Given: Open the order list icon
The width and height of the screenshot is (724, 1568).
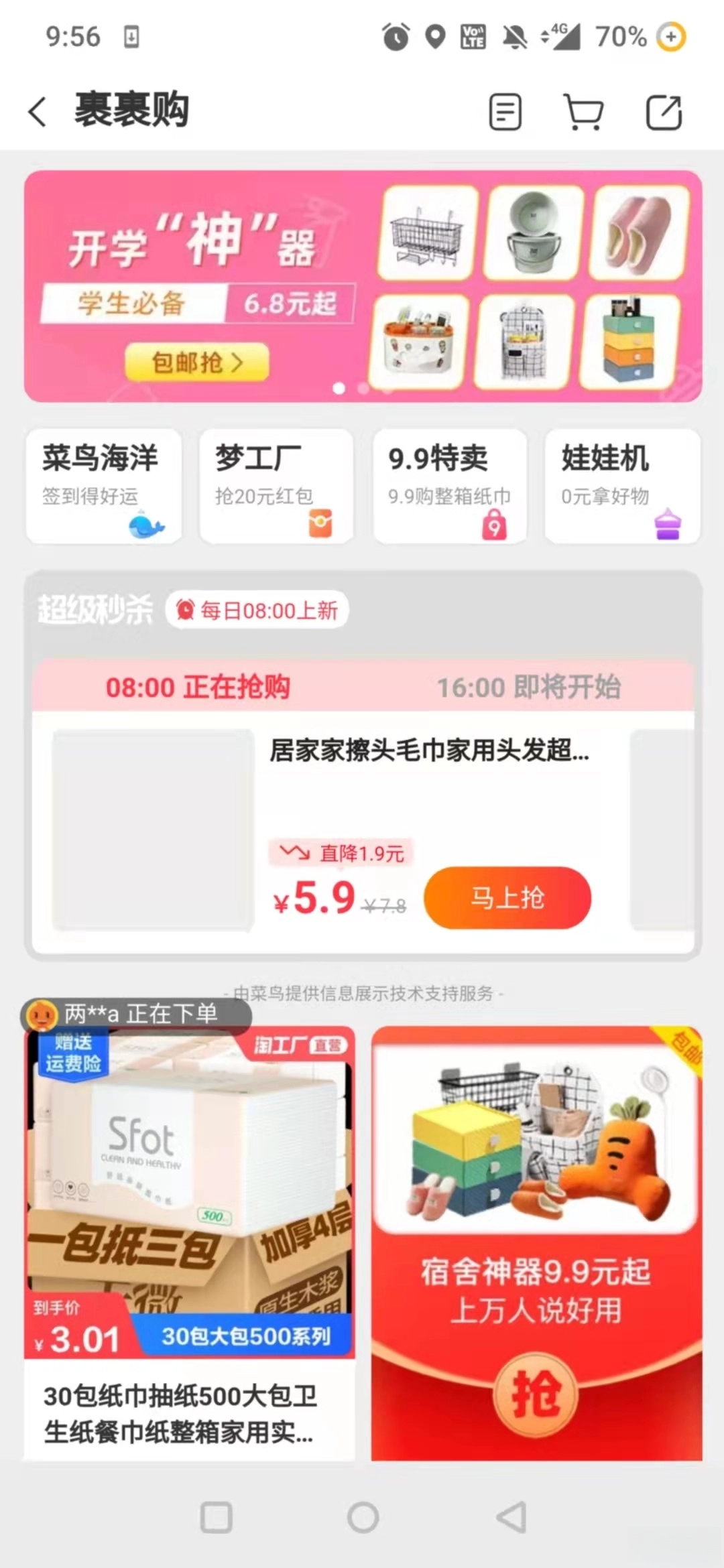Looking at the screenshot, I should point(506,111).
